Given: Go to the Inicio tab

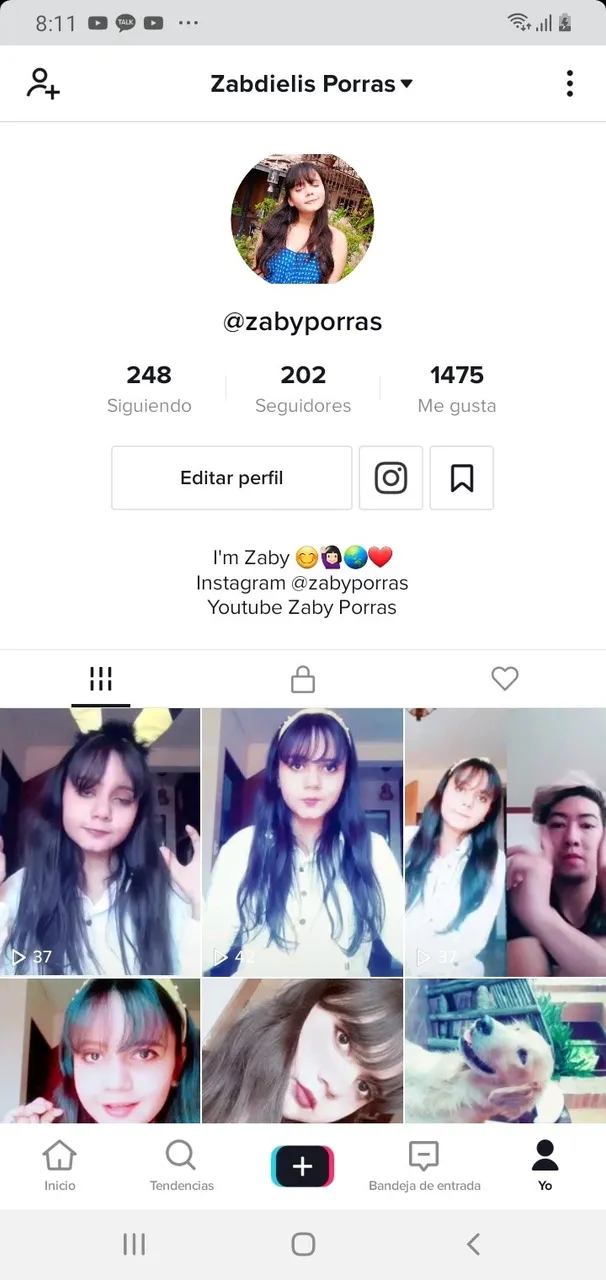Looking at the screenshot, I should 60,1166.
